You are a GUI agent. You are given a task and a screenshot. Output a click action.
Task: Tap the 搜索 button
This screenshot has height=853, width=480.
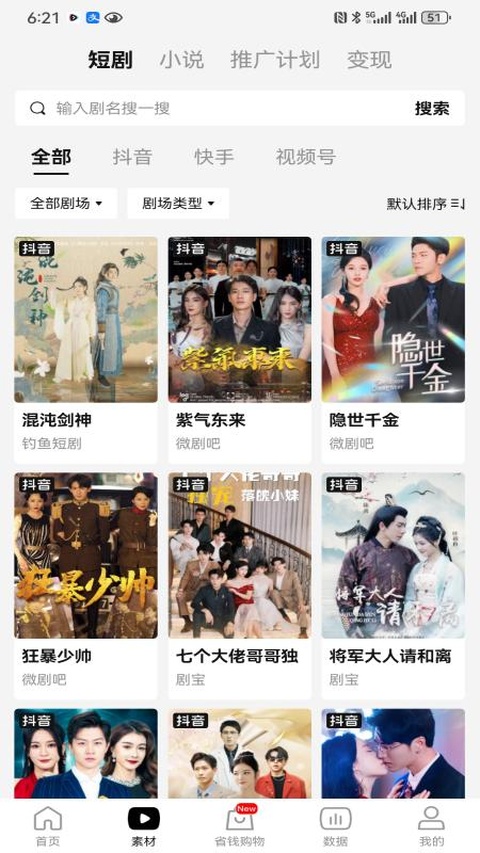432,108
